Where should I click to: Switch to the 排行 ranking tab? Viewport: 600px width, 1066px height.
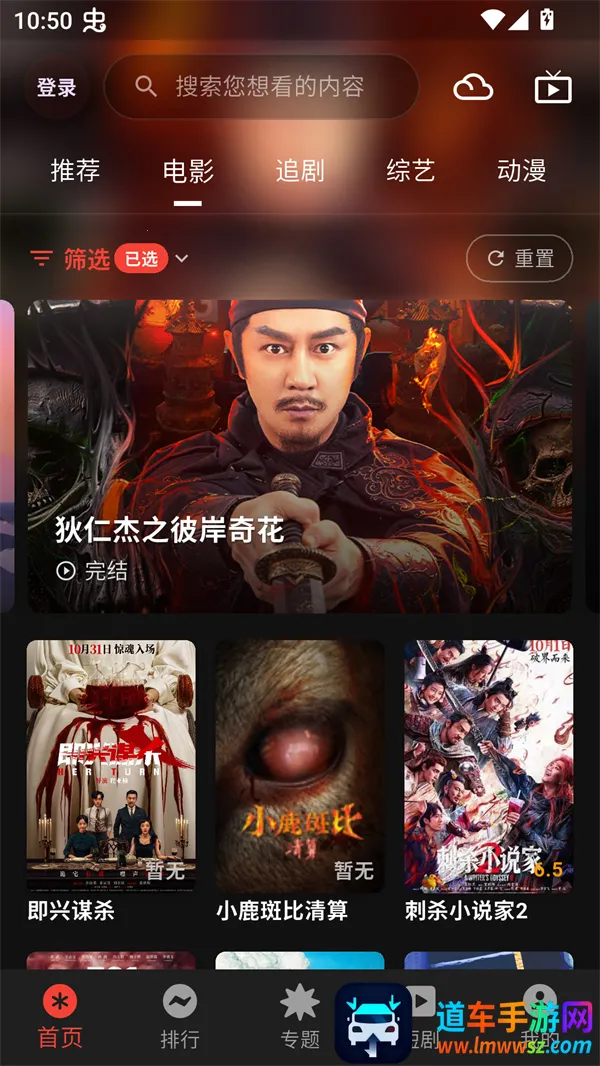click(180, 1018)
